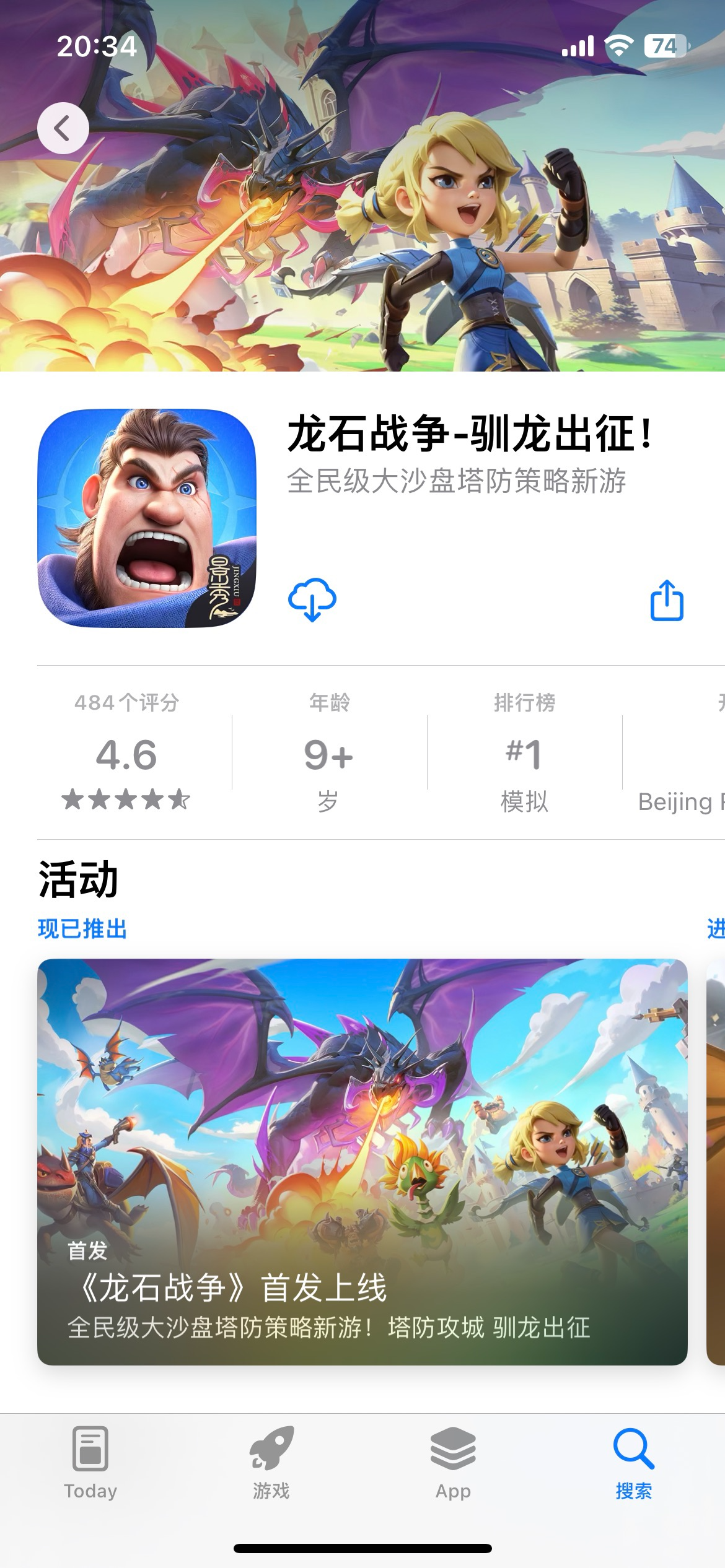725x1568 pixels.
Task: Switch to the Today tab
Action: pos(90,1463)
